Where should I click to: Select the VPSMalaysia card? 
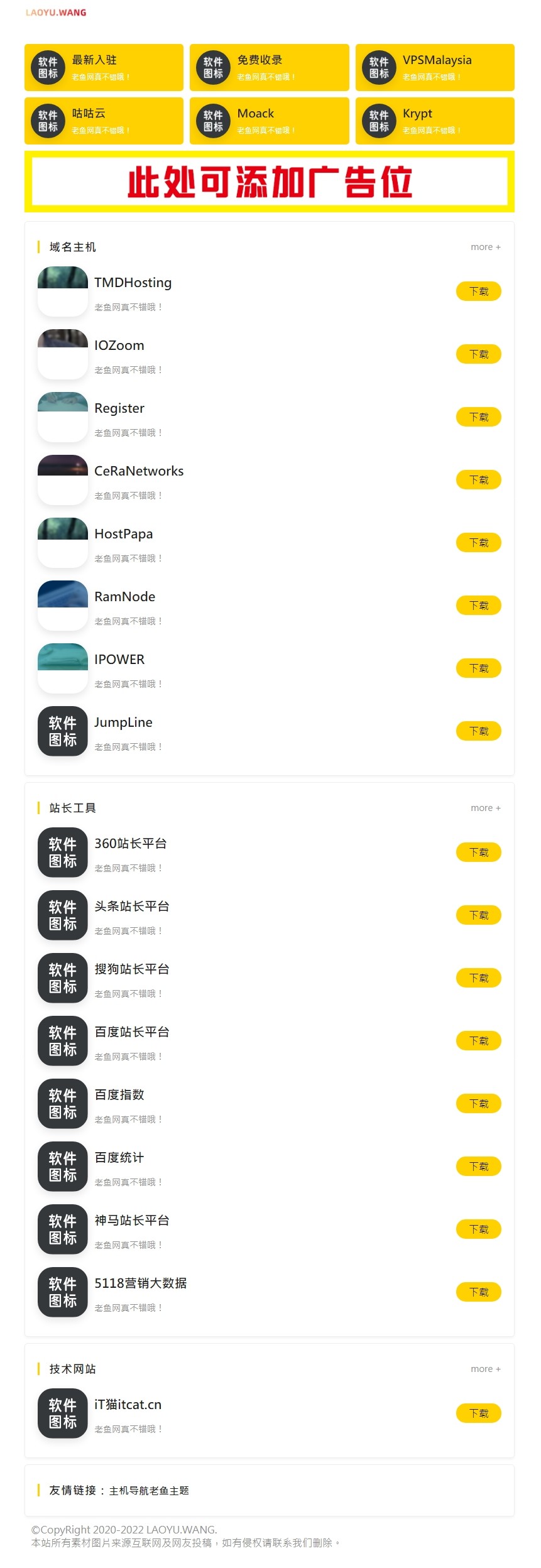[435, 67]
